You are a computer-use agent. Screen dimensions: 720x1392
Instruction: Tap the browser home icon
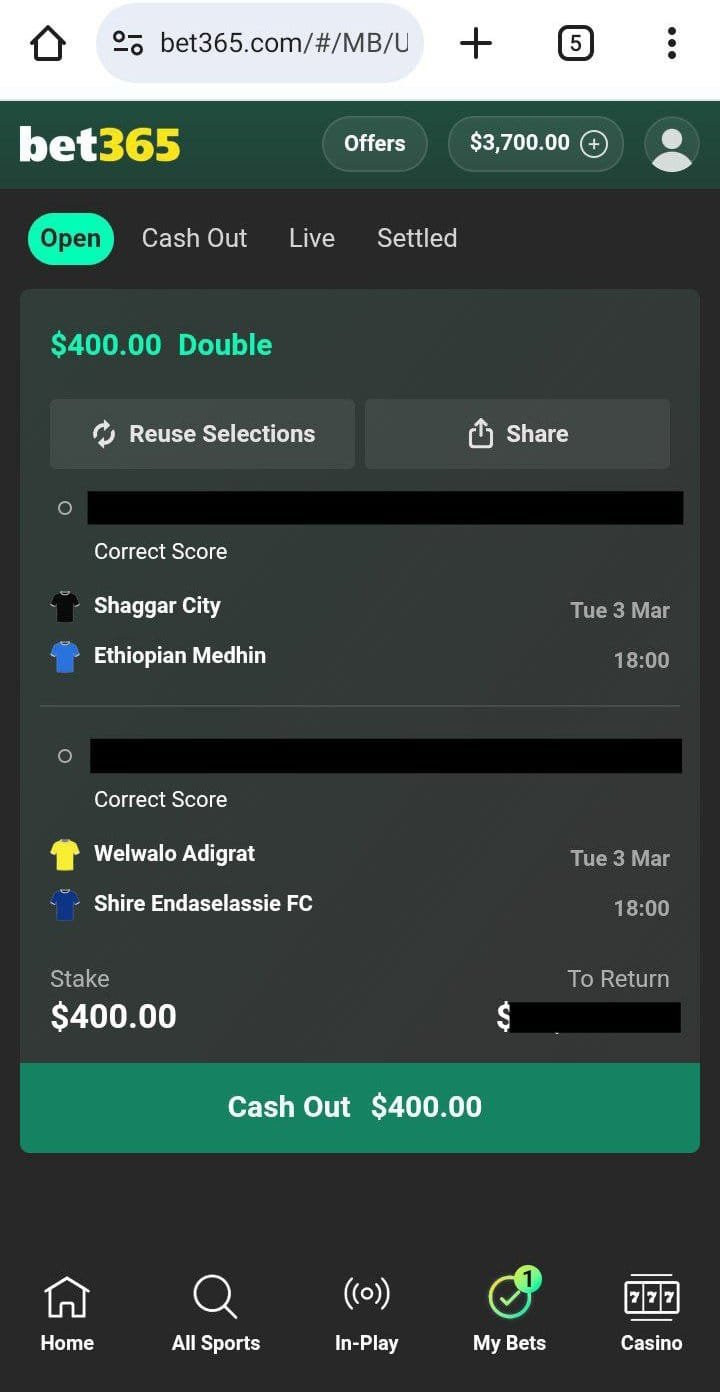coord(47,43)
